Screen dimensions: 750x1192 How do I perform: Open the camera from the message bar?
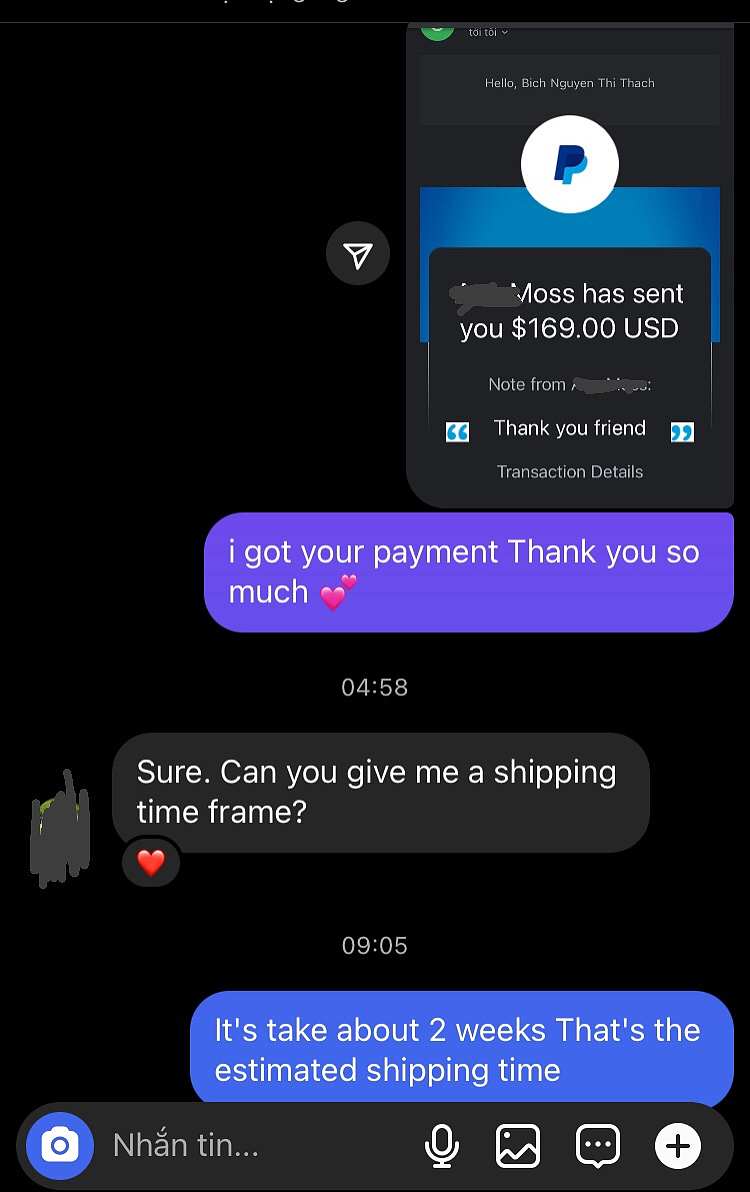point(60,1145)
